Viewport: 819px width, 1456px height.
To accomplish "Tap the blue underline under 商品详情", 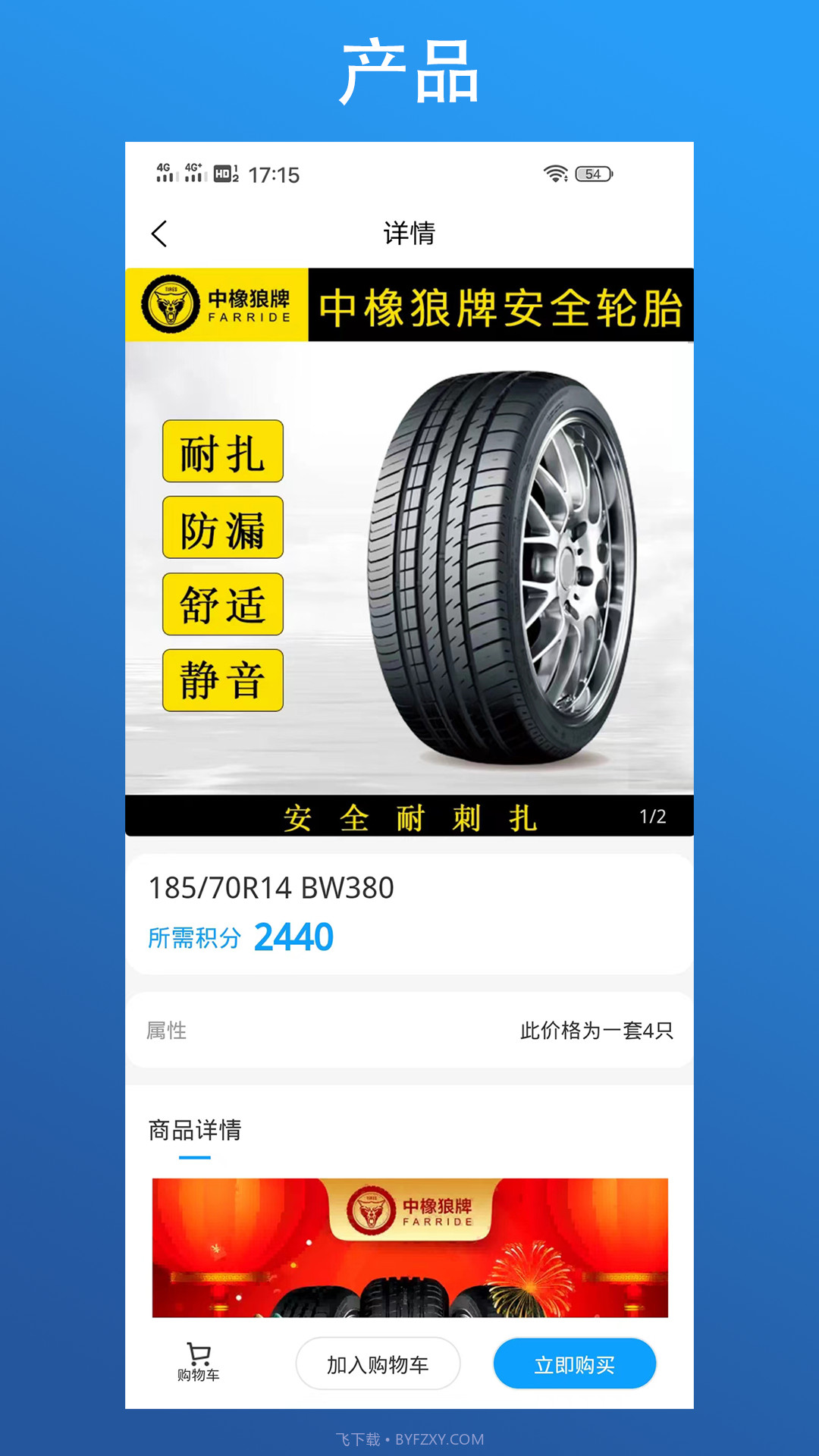I will pyautogui.click(x=194, y=1156).
